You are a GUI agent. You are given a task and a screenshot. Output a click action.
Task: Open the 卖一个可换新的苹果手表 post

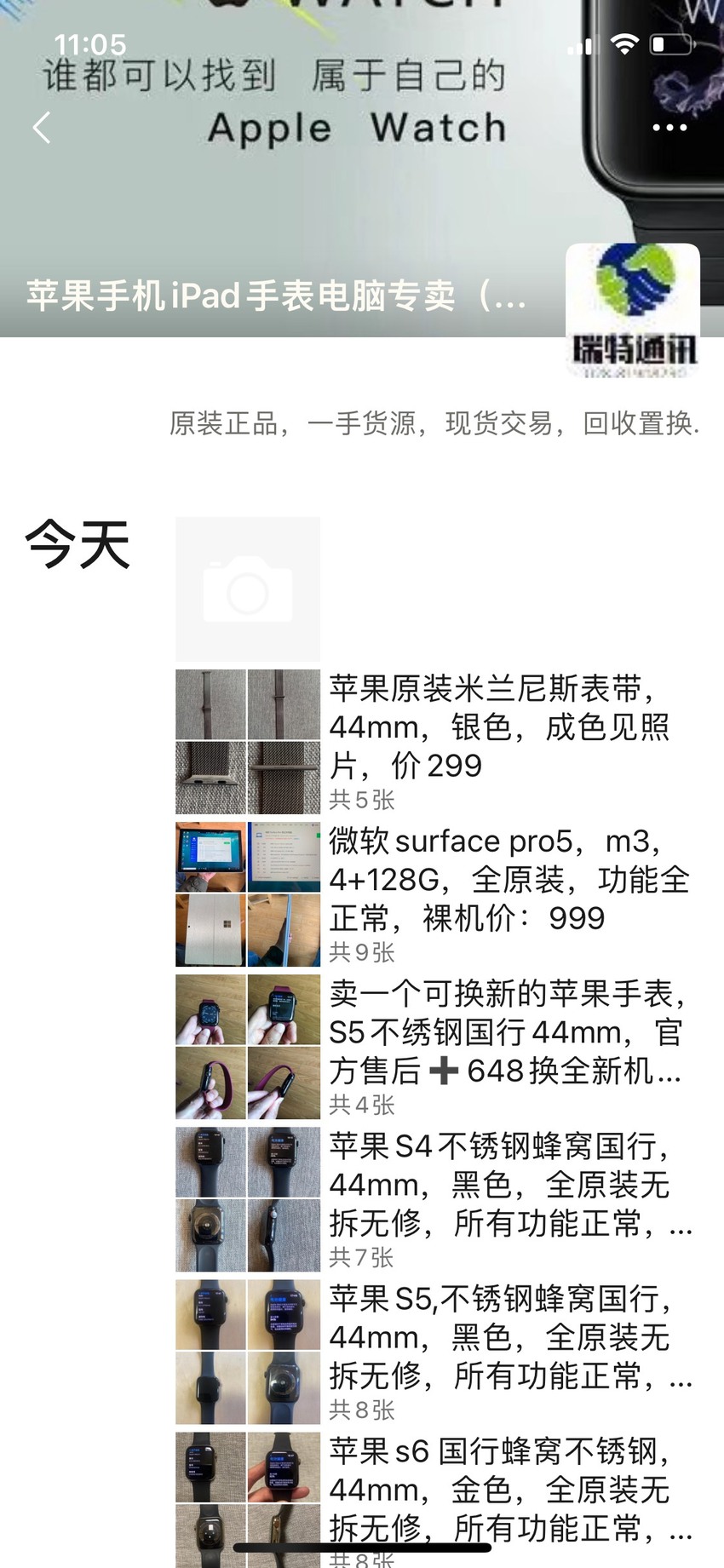tap(437, 1046)
